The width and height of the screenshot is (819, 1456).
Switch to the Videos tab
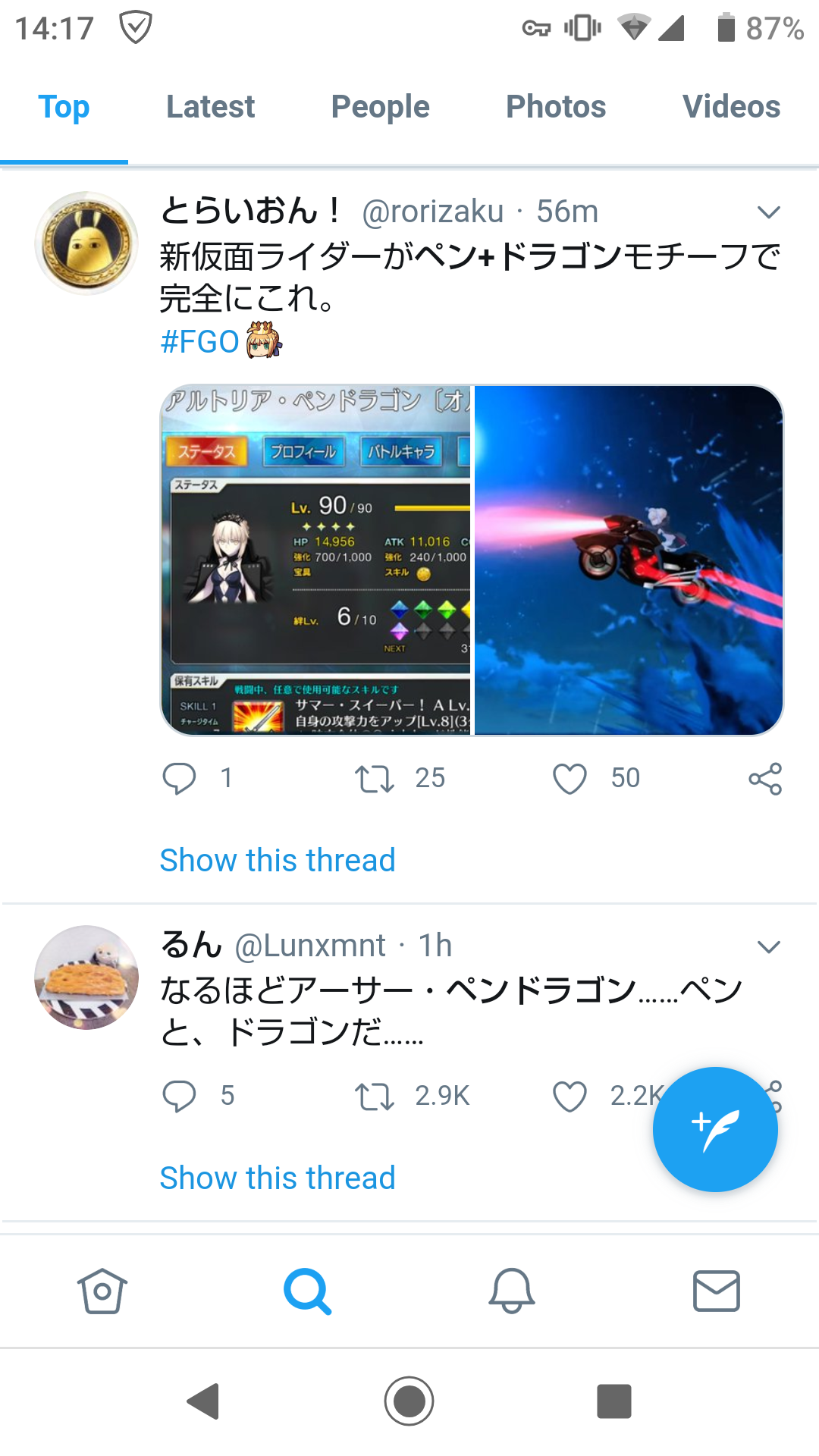click(x=731, y=107)
